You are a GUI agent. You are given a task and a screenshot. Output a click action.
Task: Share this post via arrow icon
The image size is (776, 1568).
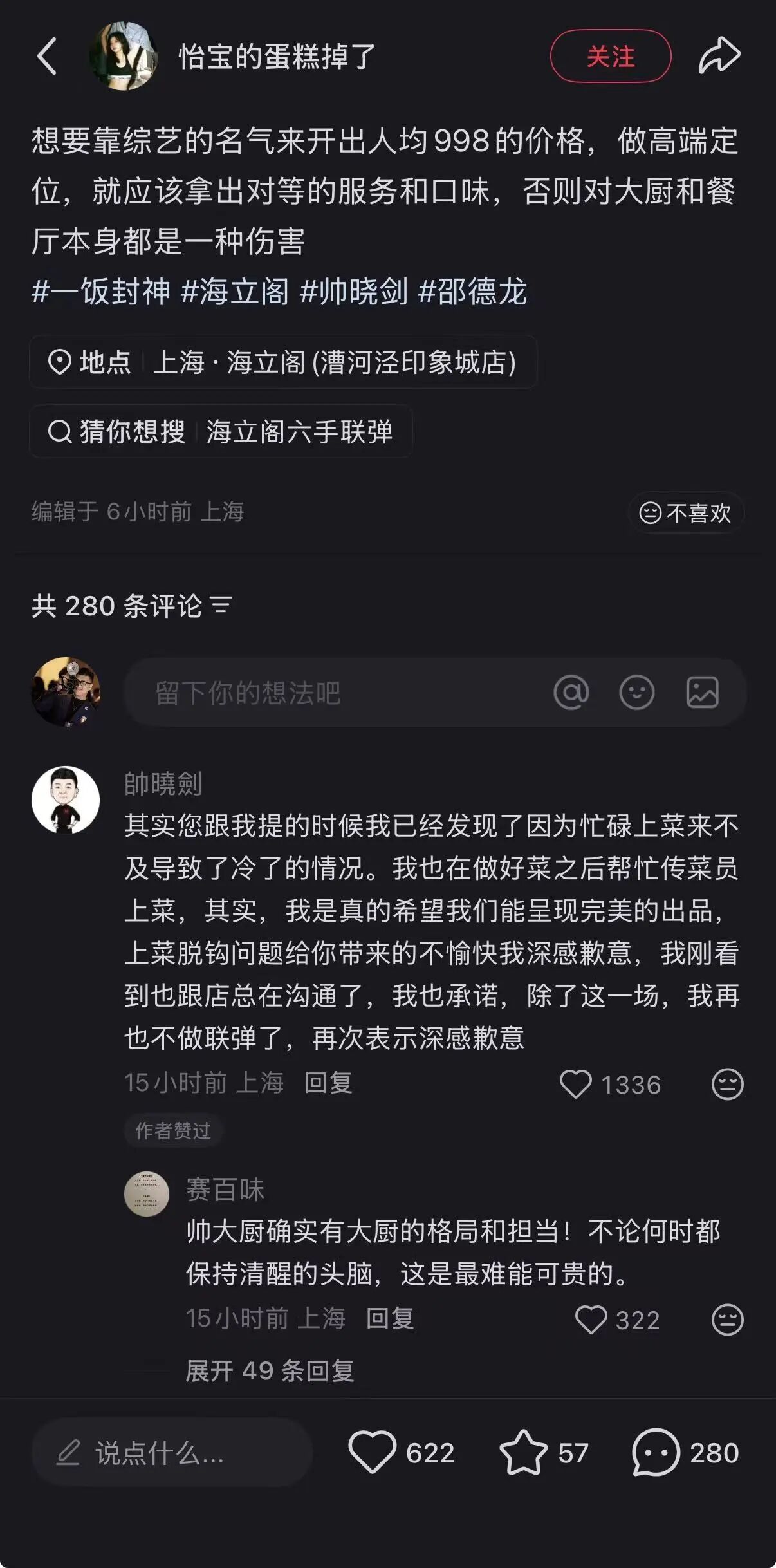click(719, 56)
